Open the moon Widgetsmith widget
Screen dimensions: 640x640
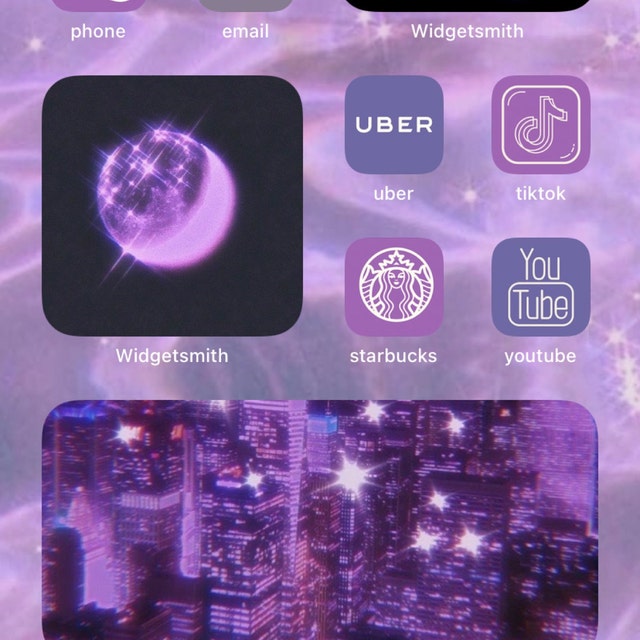(x=172, y=206)
